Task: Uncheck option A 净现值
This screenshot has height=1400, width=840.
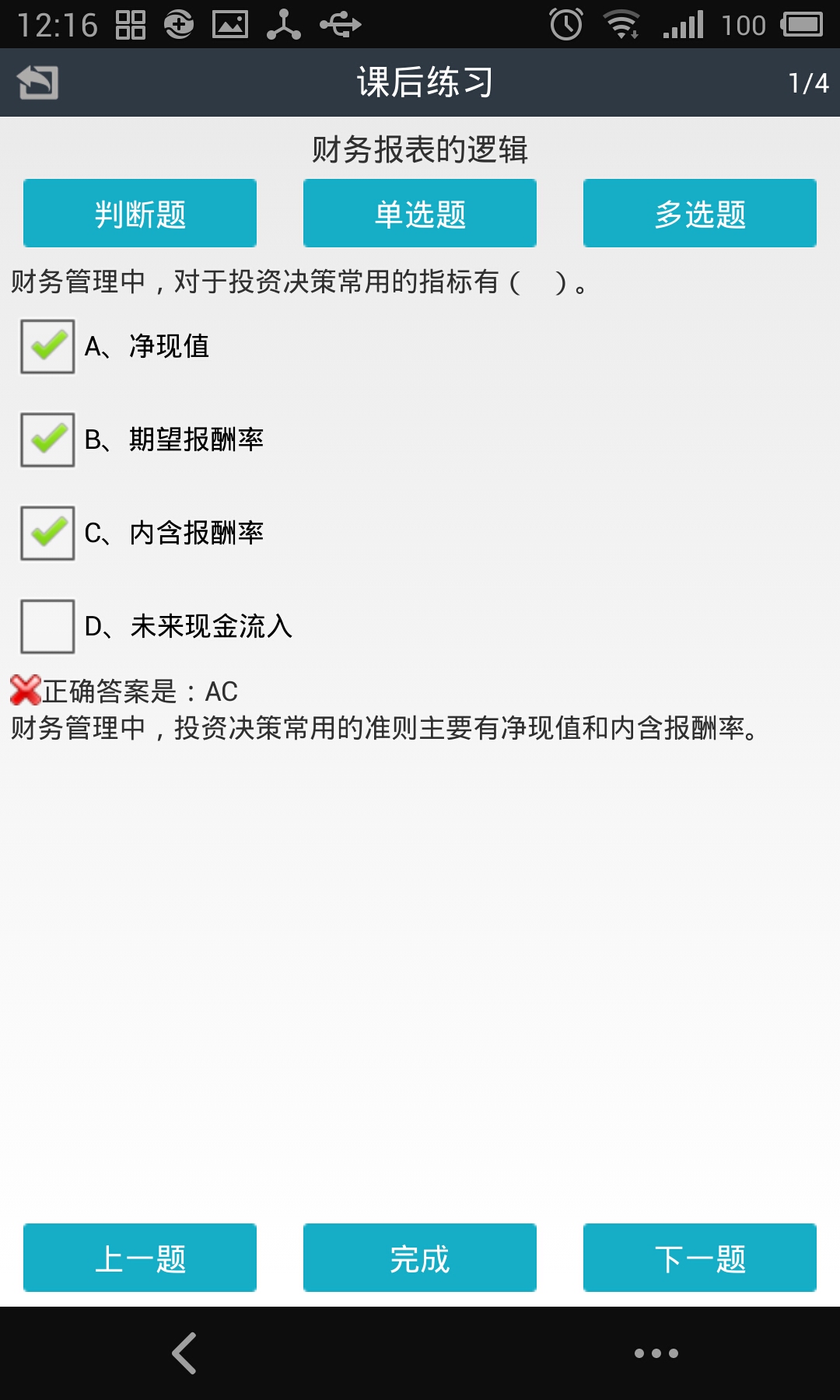Action: click(x=47, y=346)
